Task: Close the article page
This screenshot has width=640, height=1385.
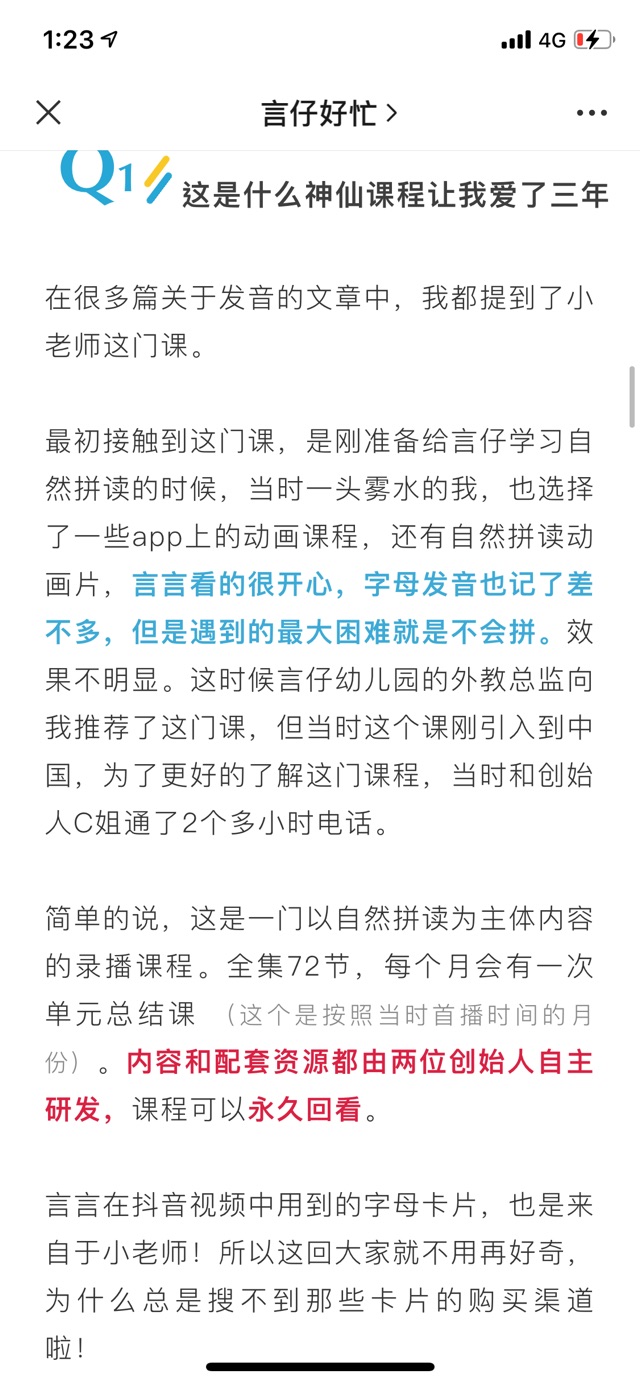Action: tap(48, 113)
